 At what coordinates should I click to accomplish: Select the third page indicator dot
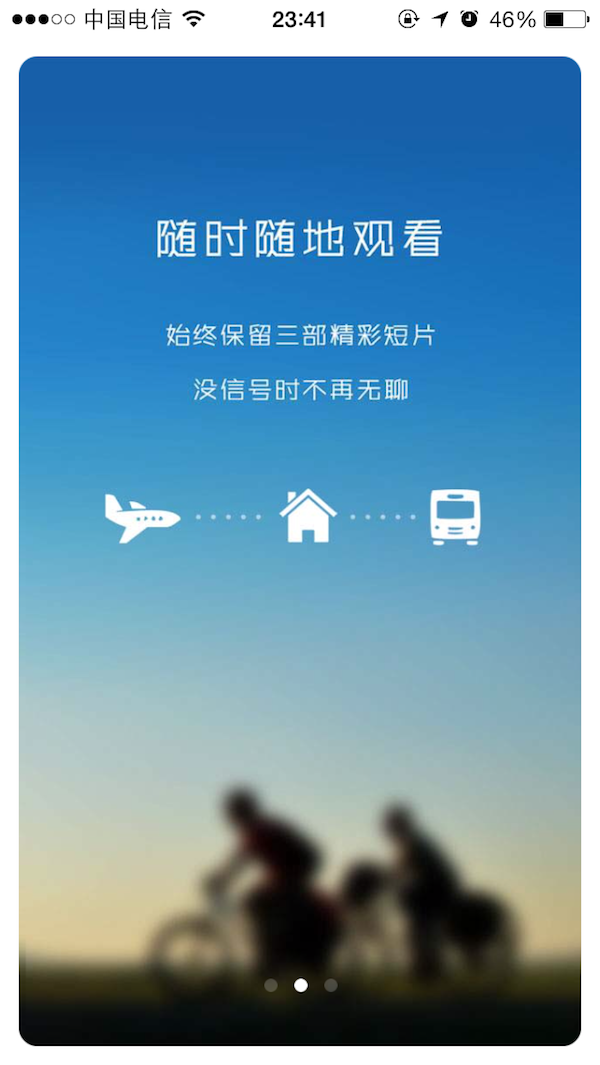pyautogui.click(x=331, y=985)
